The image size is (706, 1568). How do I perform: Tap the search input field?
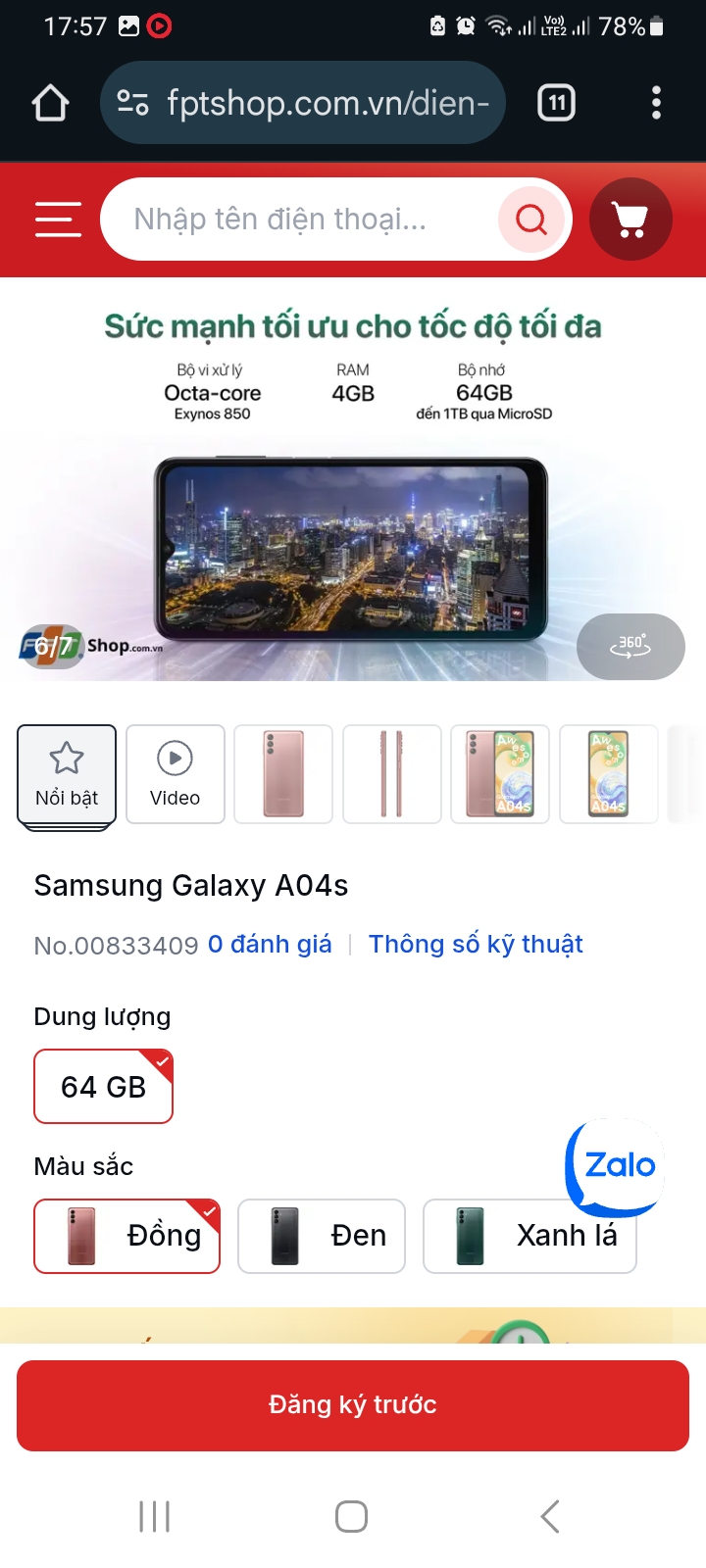click(x=294, y=220)
